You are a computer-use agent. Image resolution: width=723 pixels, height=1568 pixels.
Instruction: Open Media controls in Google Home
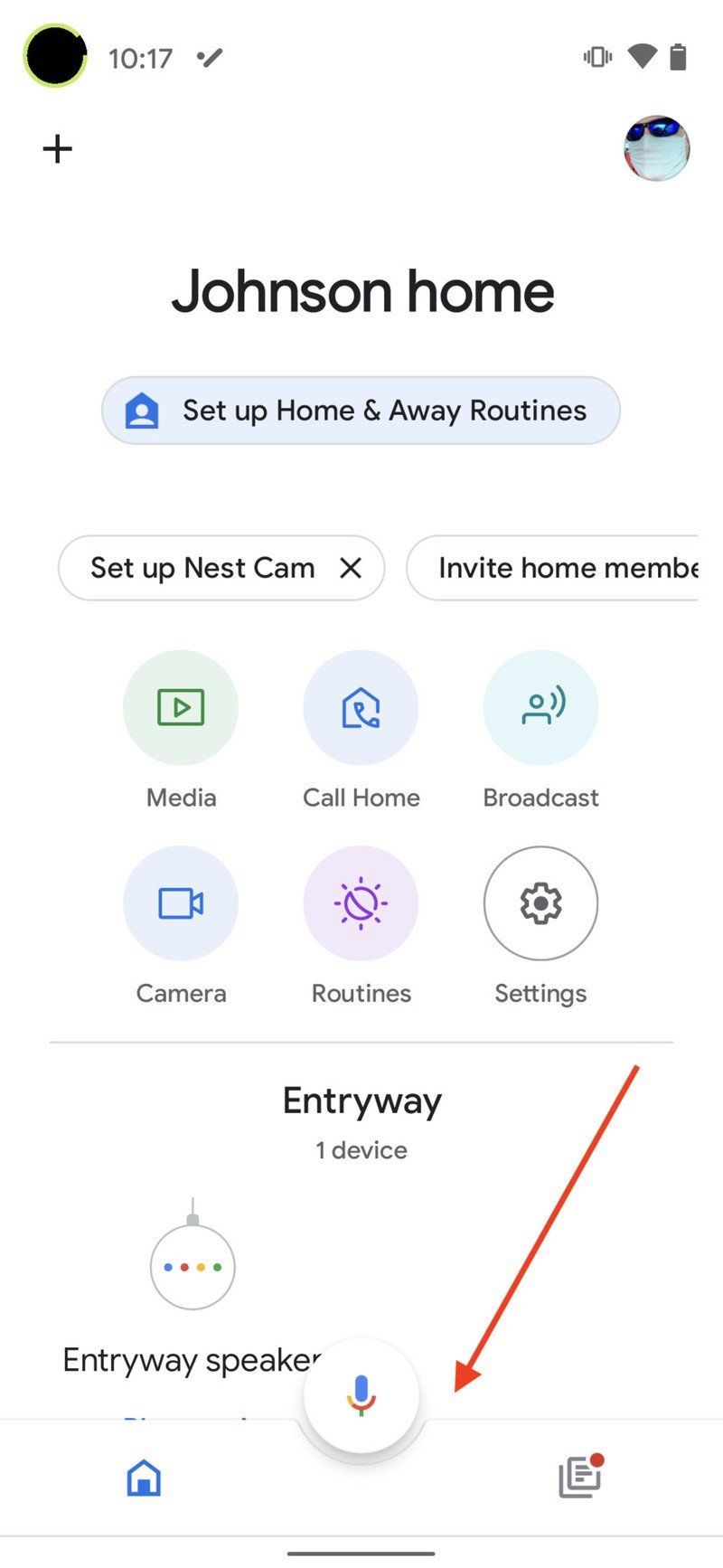click(181, 708)
